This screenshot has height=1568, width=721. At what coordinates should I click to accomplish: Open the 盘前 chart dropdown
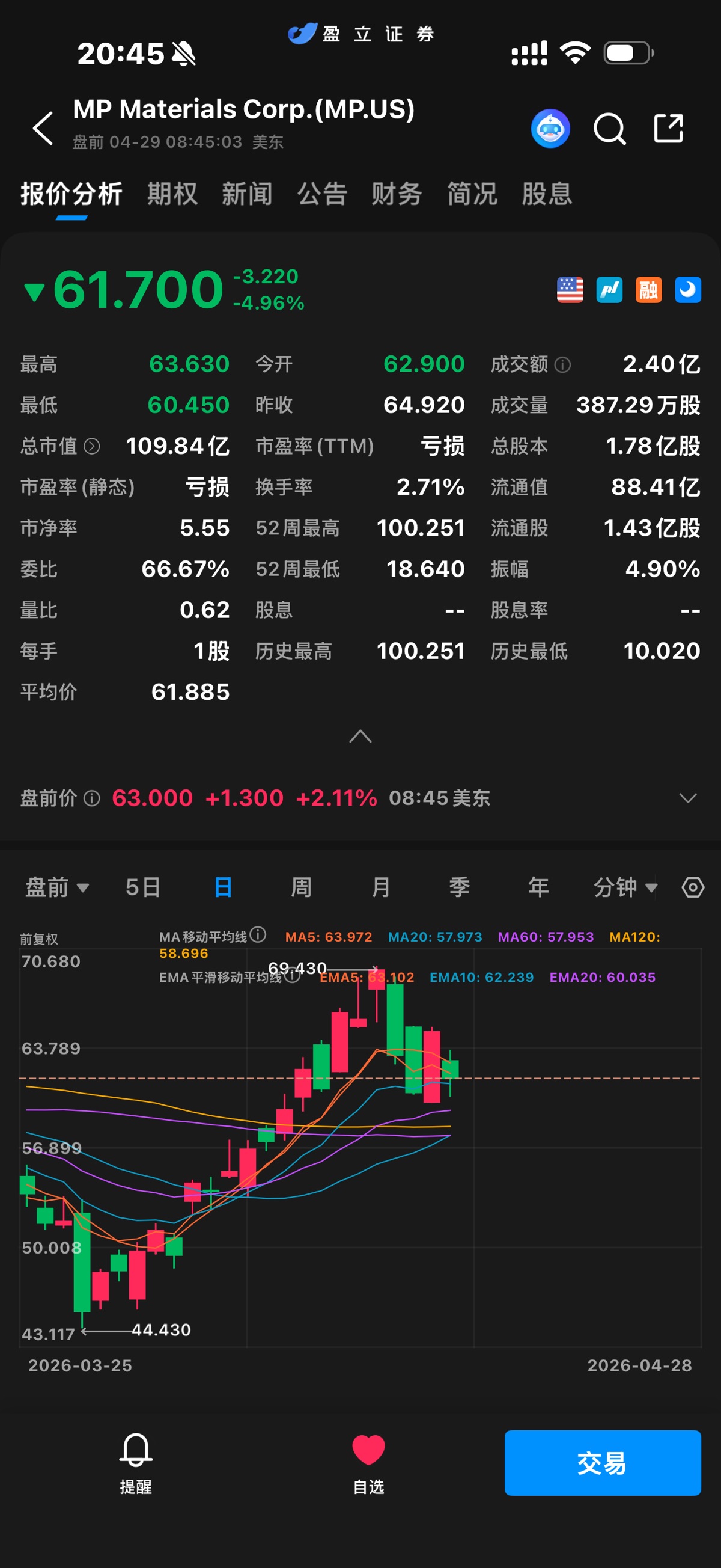(56, 887)
